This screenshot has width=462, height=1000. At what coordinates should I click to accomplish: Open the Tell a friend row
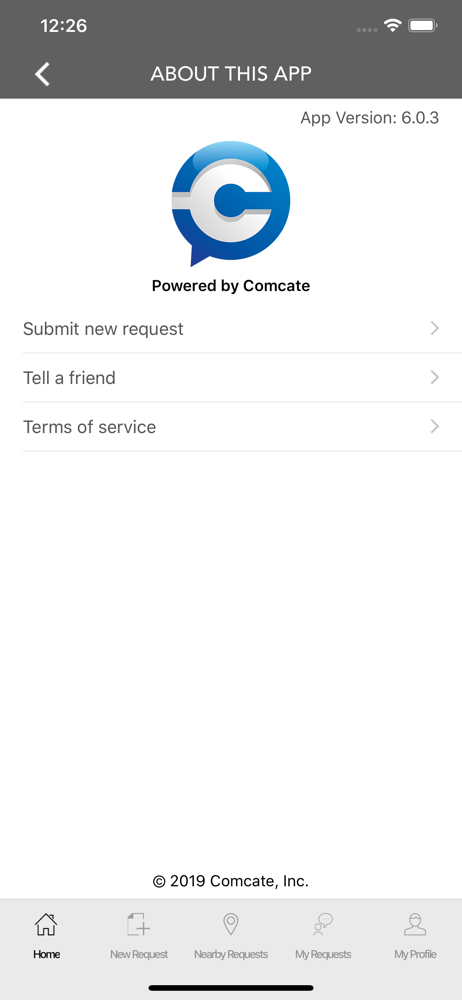click(231, 378)
